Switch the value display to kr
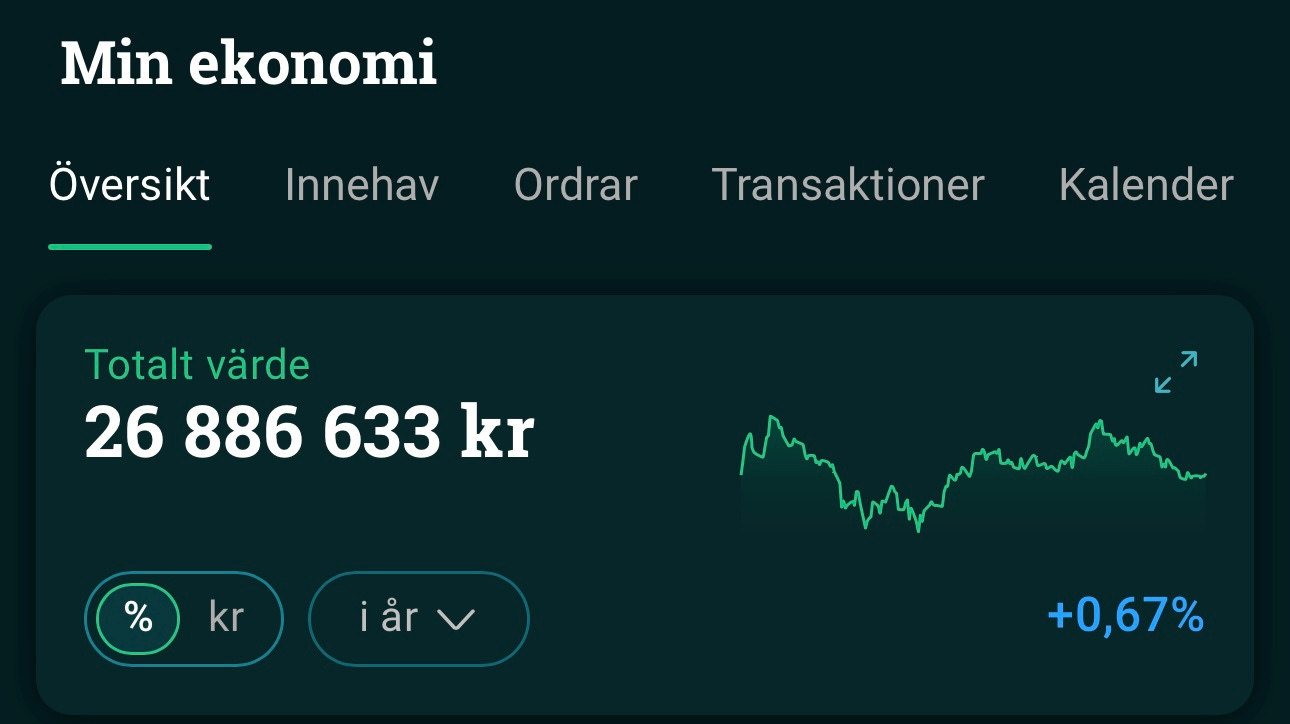Viewport: 1290px width, 724px height. tap(226, 618)
